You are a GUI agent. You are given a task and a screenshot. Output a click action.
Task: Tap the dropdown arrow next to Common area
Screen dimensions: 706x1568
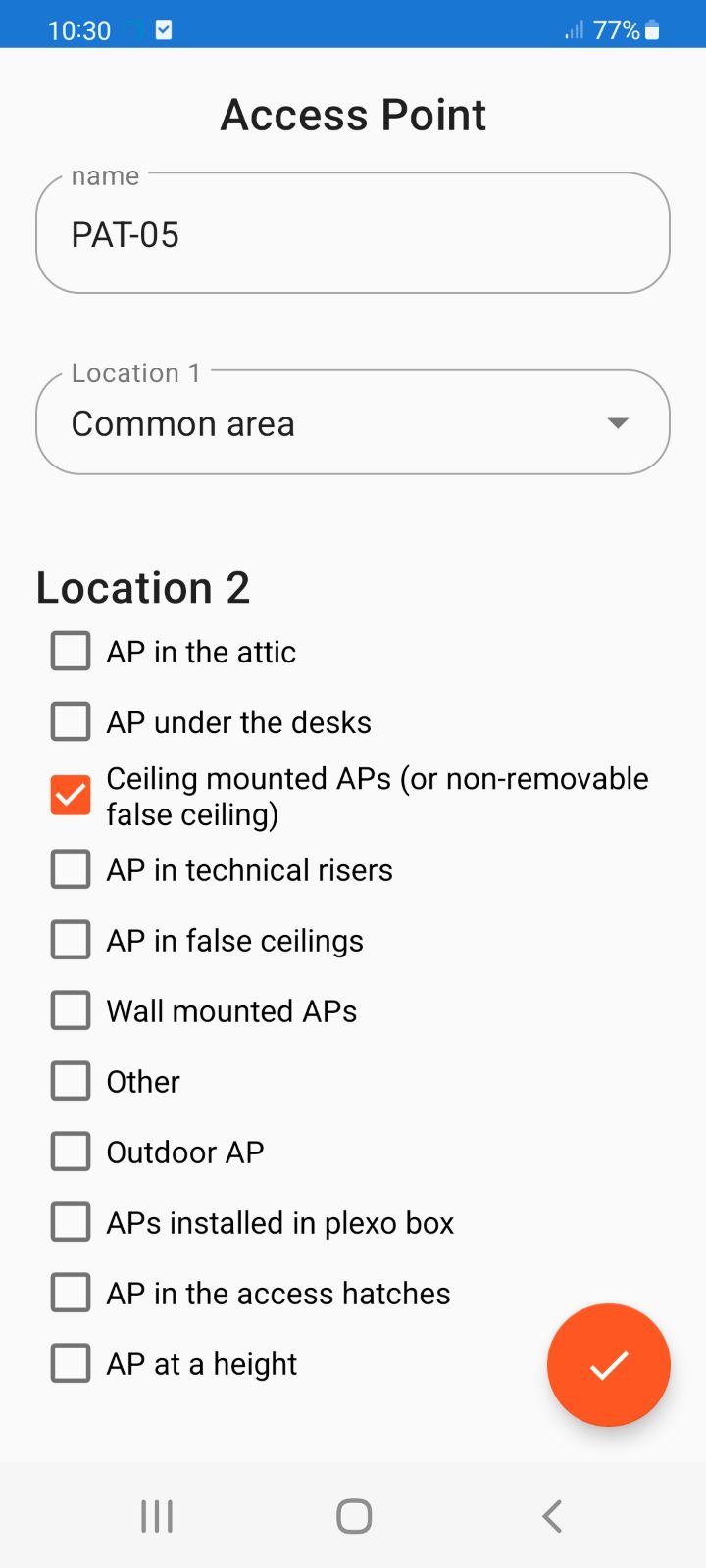pos(616,422)
